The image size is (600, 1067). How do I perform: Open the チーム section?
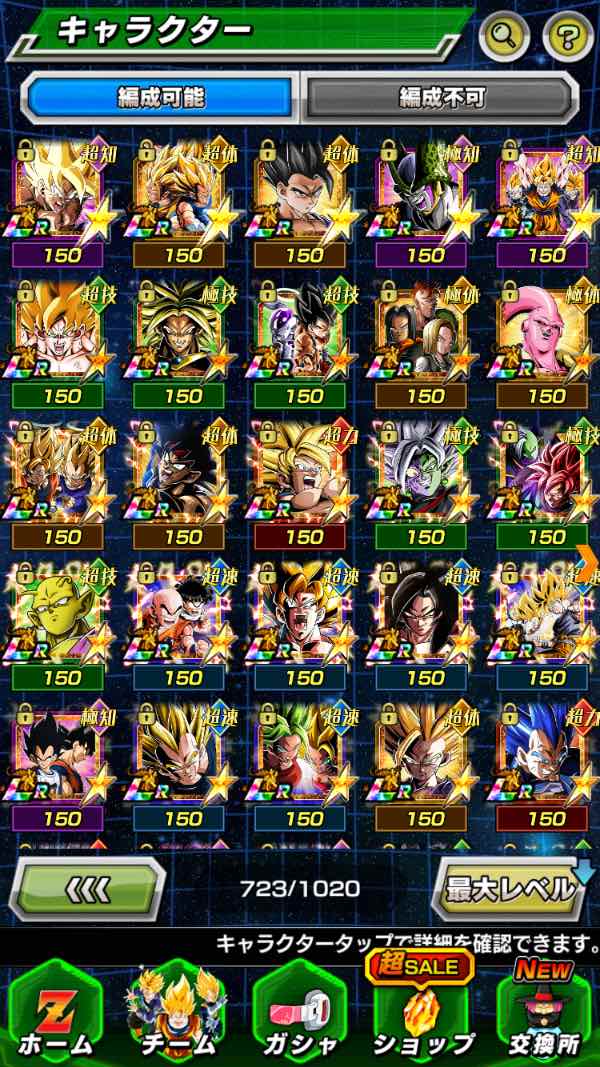click(176, 1012)
